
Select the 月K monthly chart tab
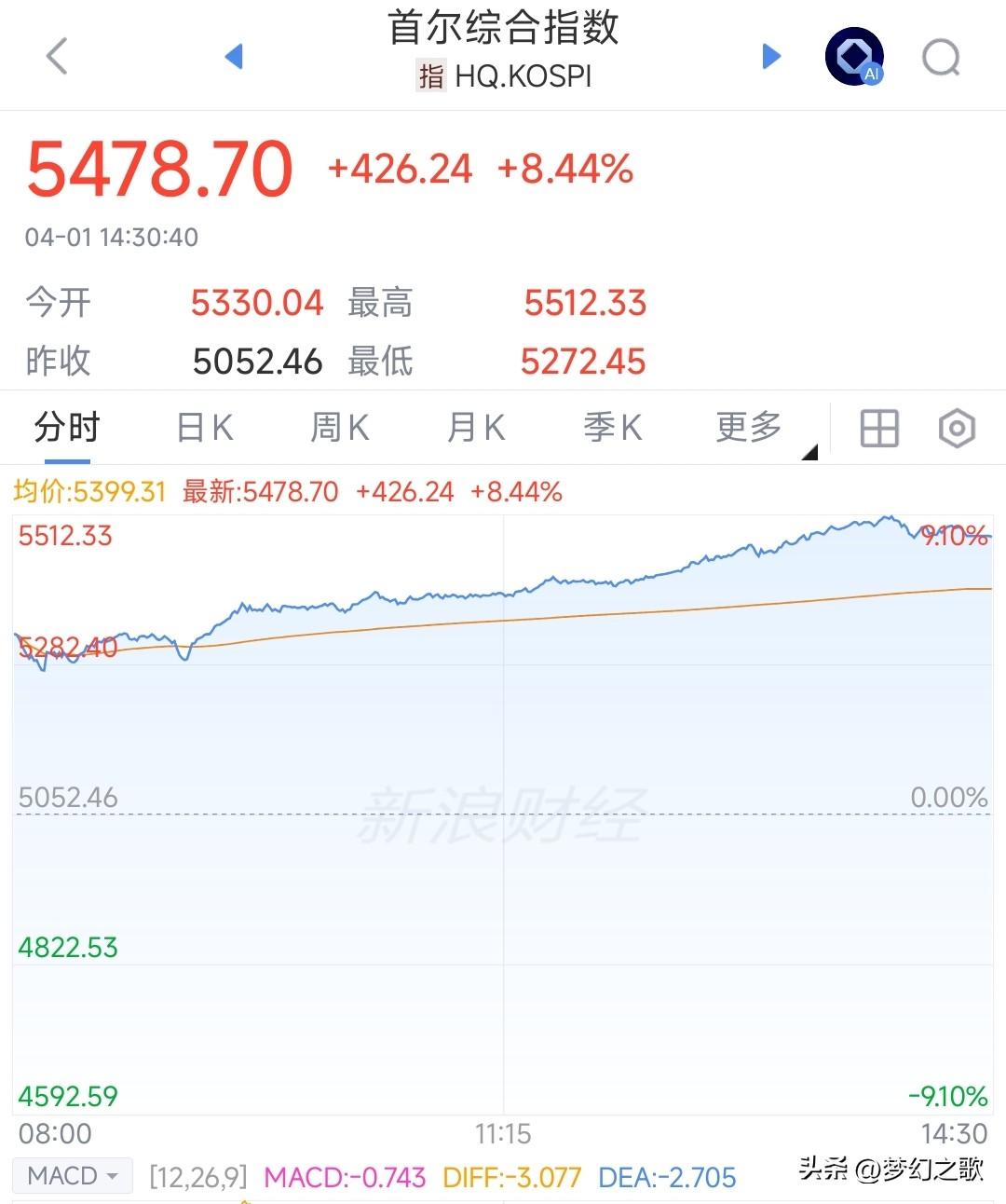[474, 428]
